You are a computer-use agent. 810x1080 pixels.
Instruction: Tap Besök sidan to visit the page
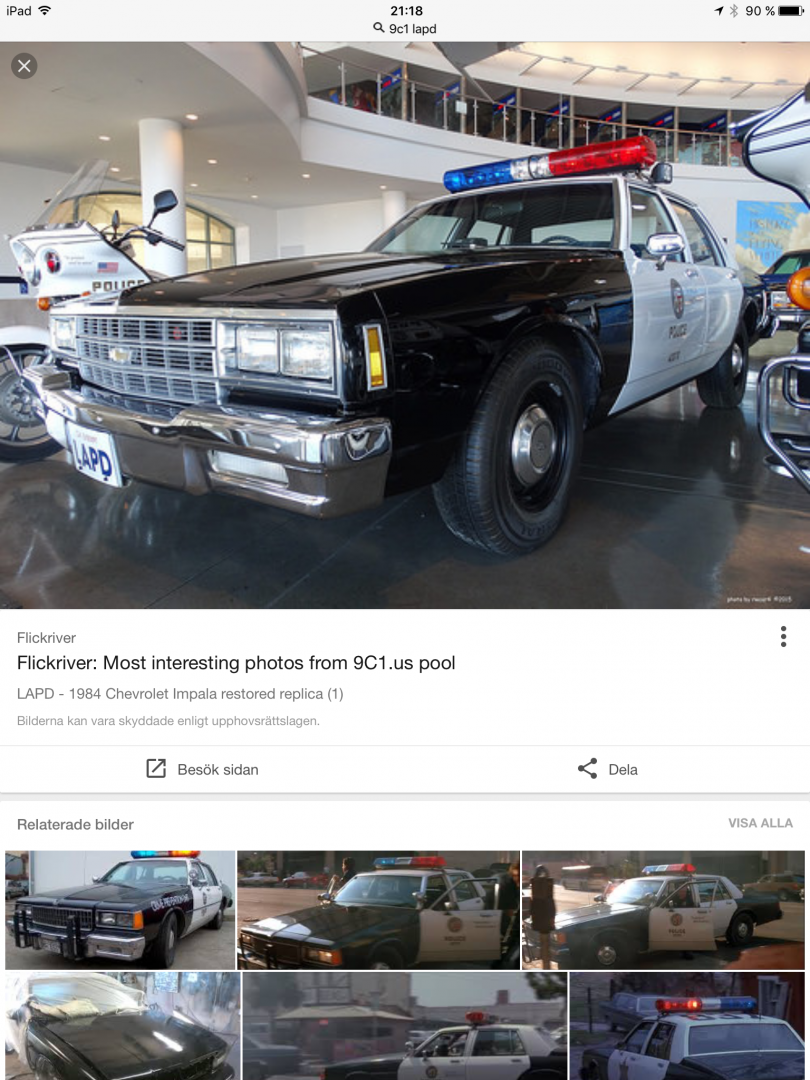coord(202,769)
